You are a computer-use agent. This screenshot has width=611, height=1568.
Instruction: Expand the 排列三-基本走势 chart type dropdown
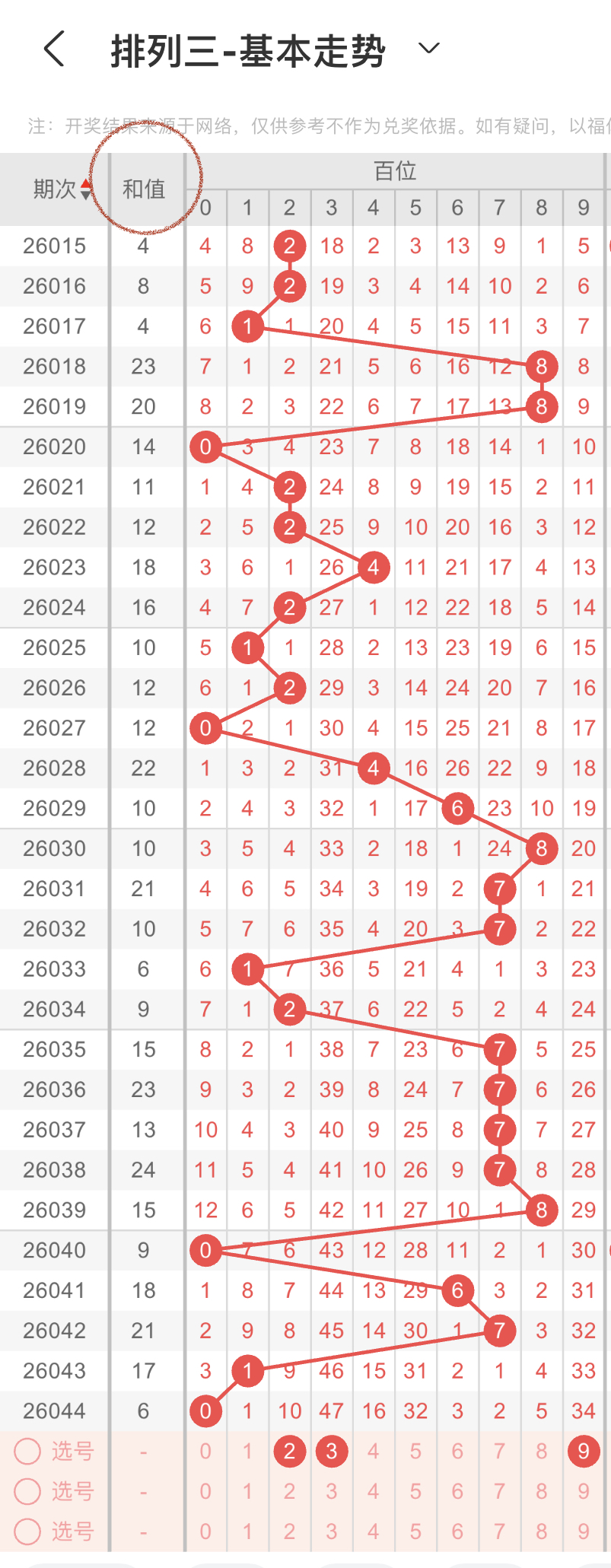pyautogui.click(x=429, y=49)
